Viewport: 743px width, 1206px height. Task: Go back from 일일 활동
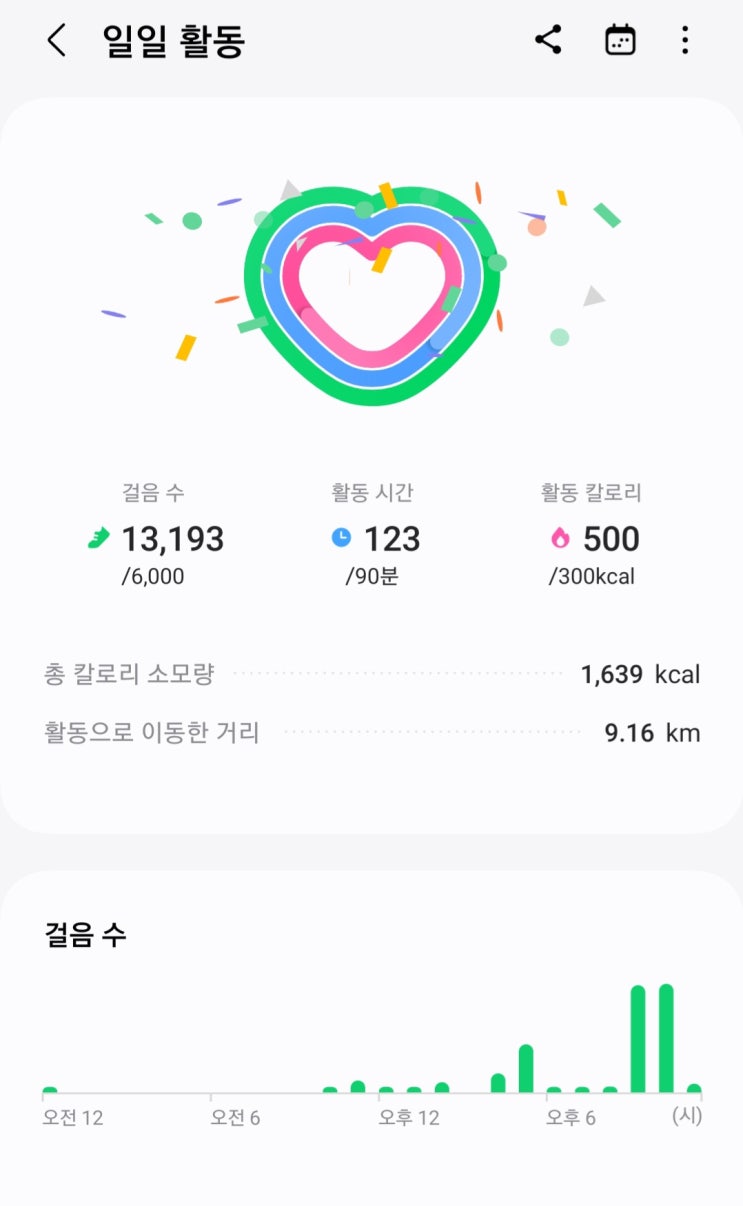(57, 41)
